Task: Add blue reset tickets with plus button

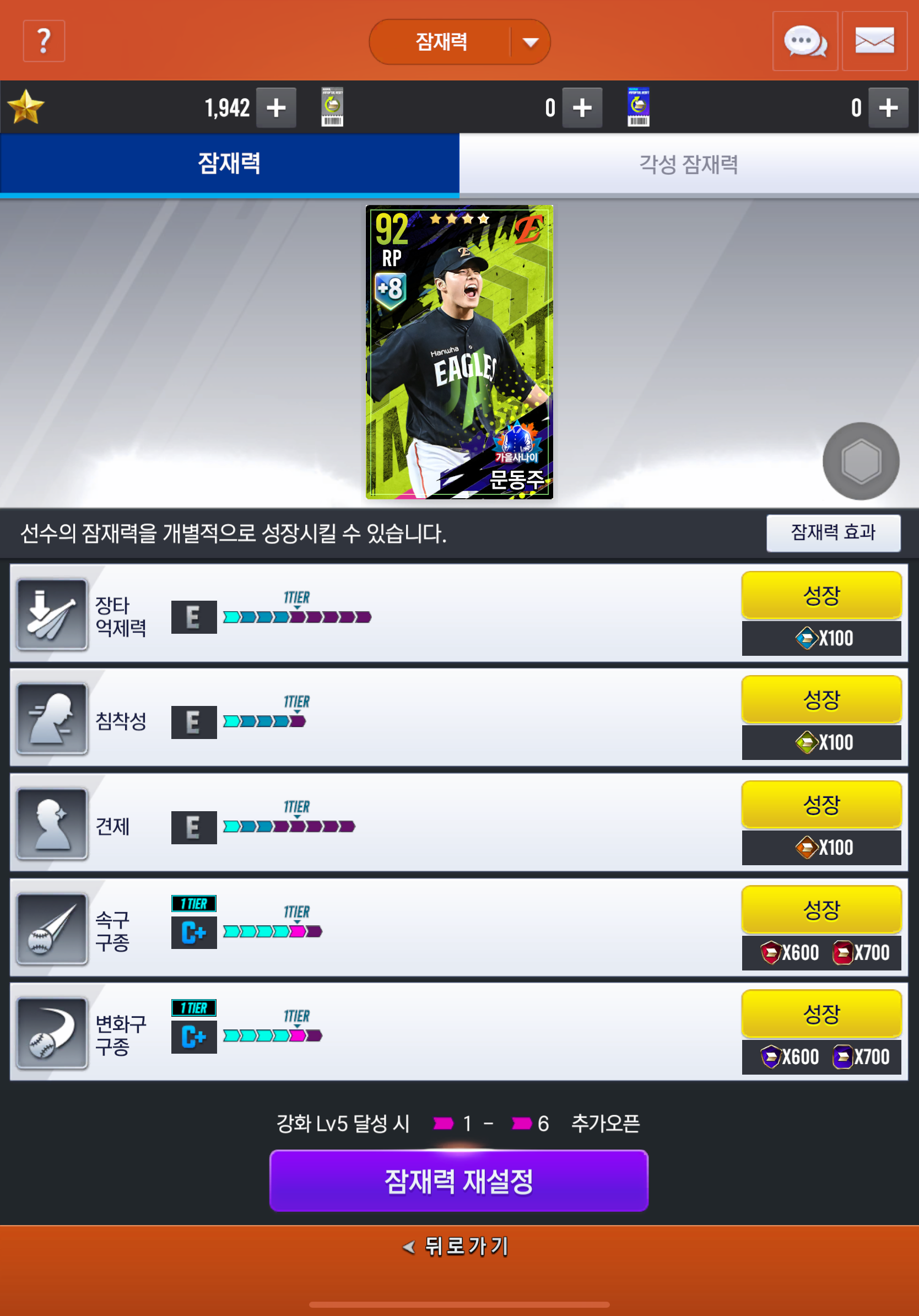Action: click(x=888, y=107)
